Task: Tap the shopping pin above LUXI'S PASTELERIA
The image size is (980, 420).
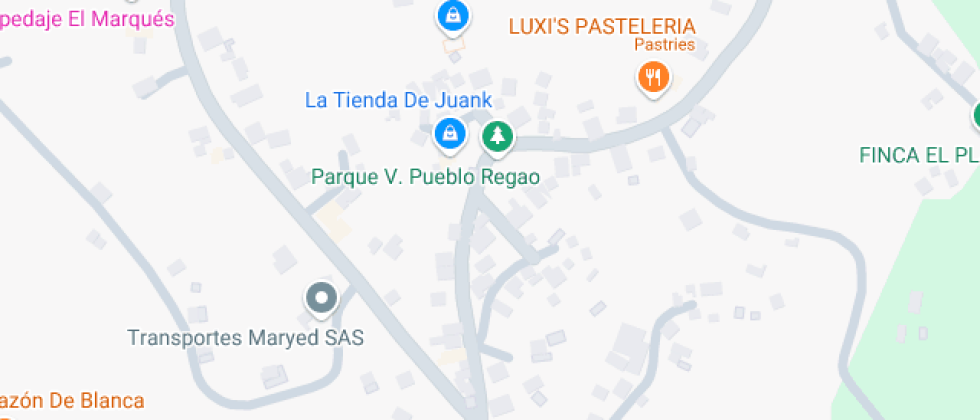Action: coord(452,15)
